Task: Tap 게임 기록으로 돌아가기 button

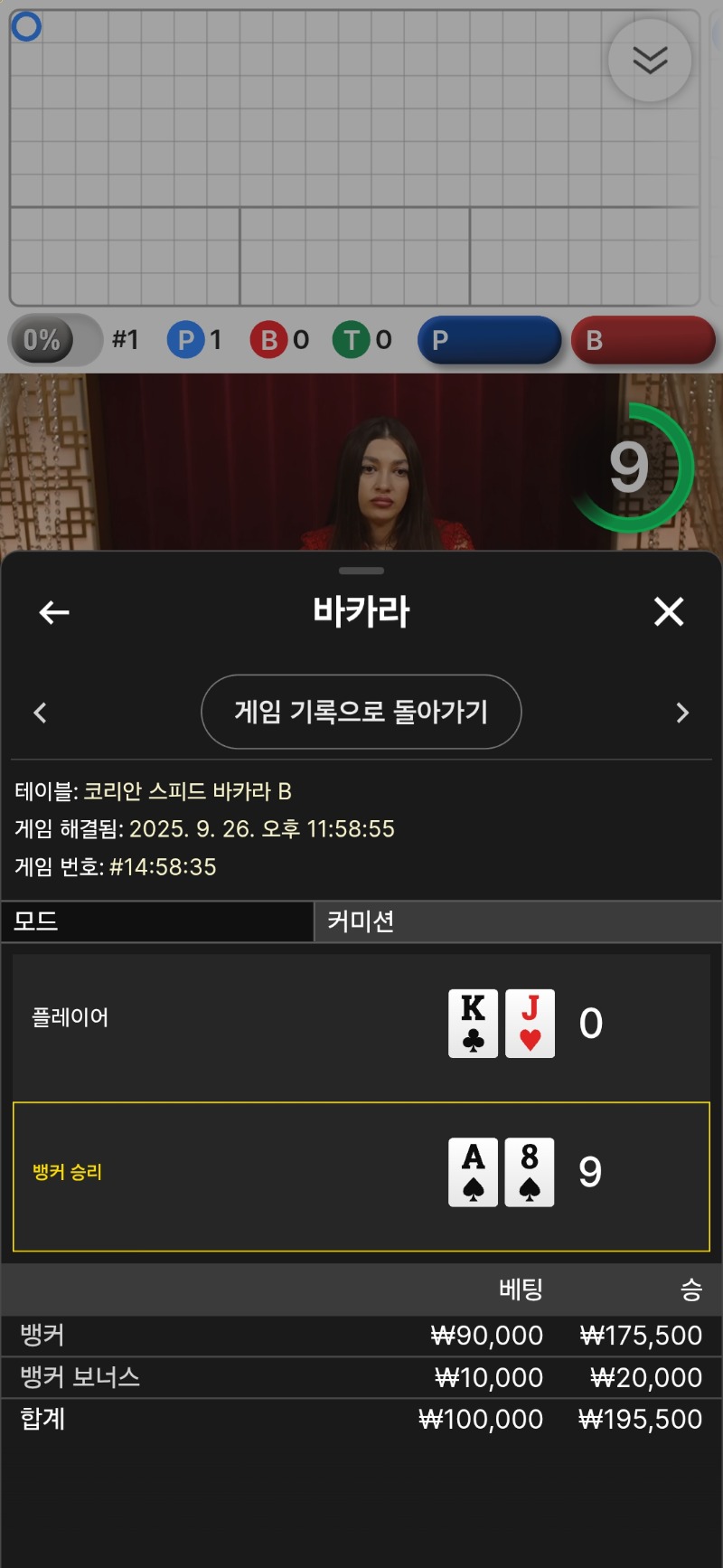Action: tap(361, 712)
